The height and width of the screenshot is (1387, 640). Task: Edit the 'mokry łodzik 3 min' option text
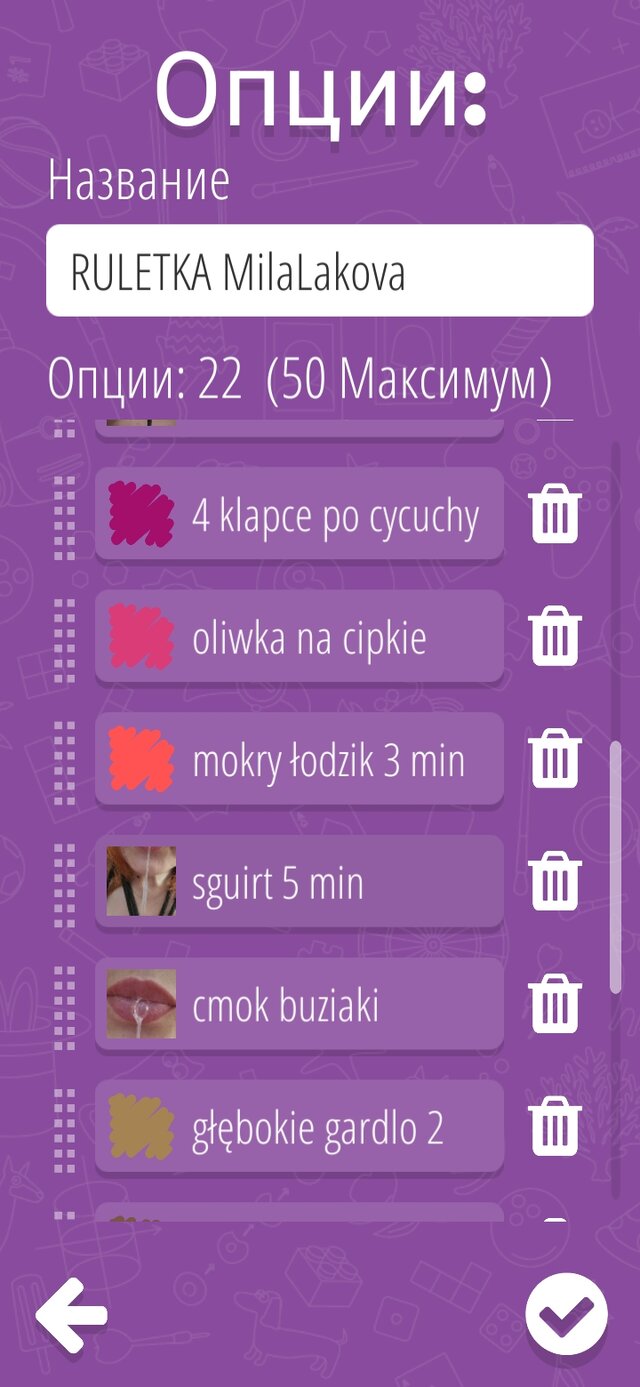[330, 761]
